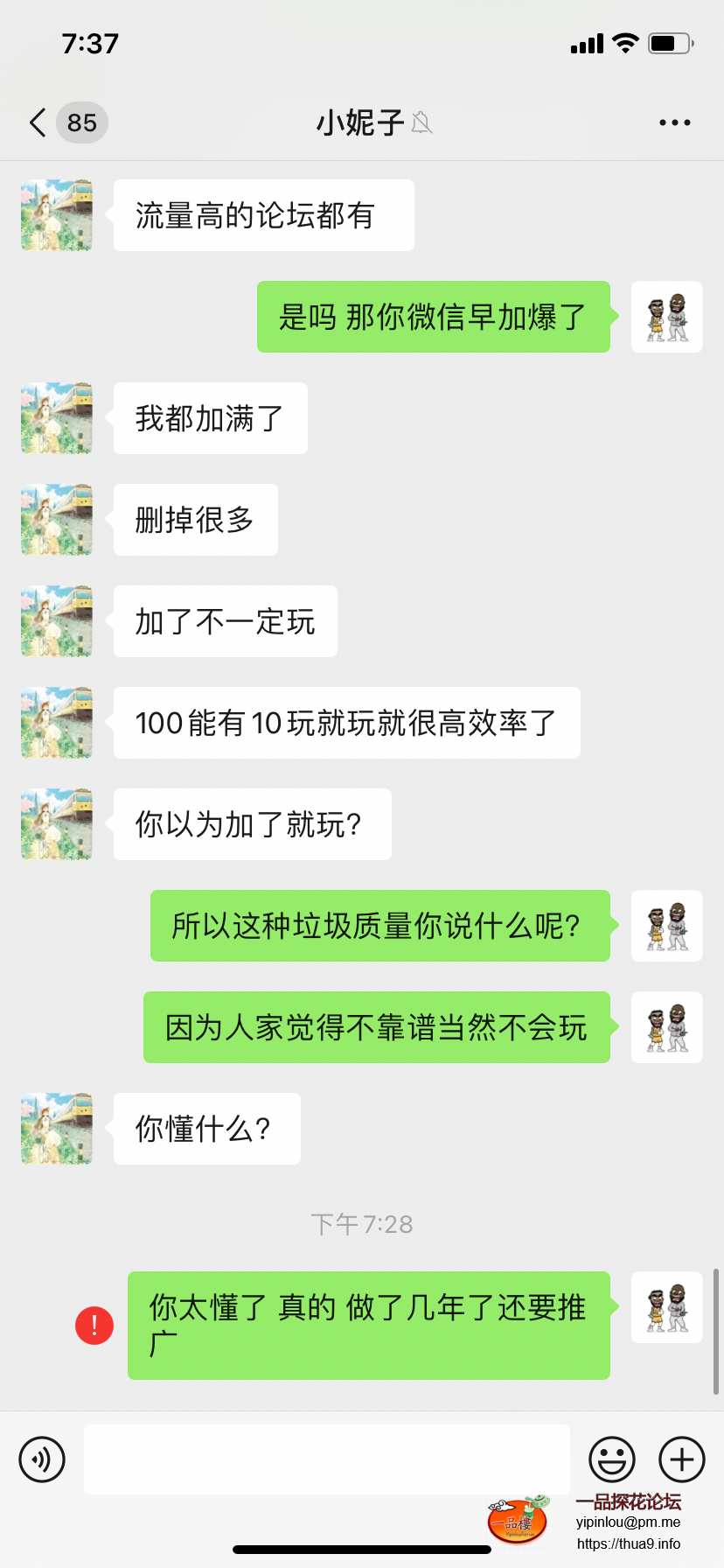Tap 小妮子's train avatar to view profile

[x=56, y=214]
